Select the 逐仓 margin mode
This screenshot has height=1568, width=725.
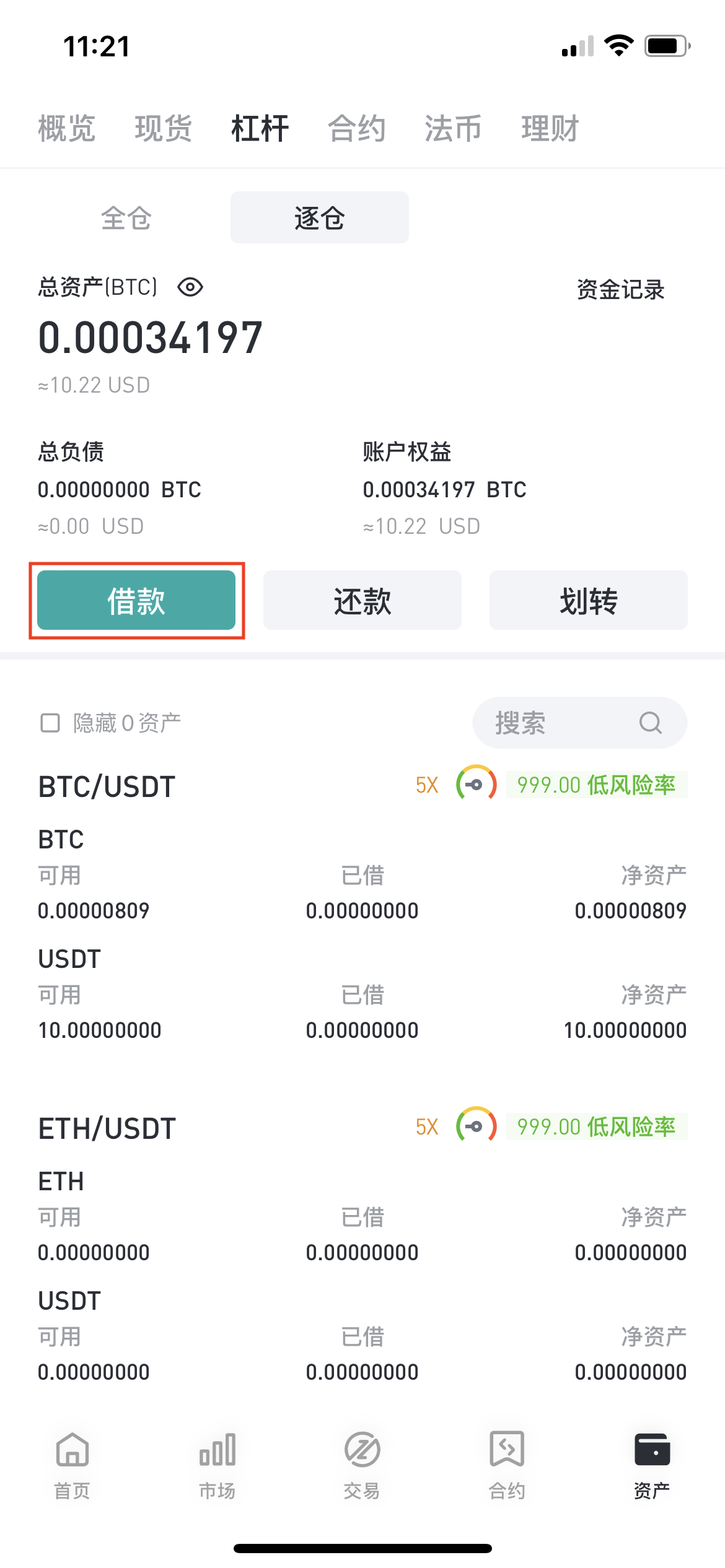319,218
